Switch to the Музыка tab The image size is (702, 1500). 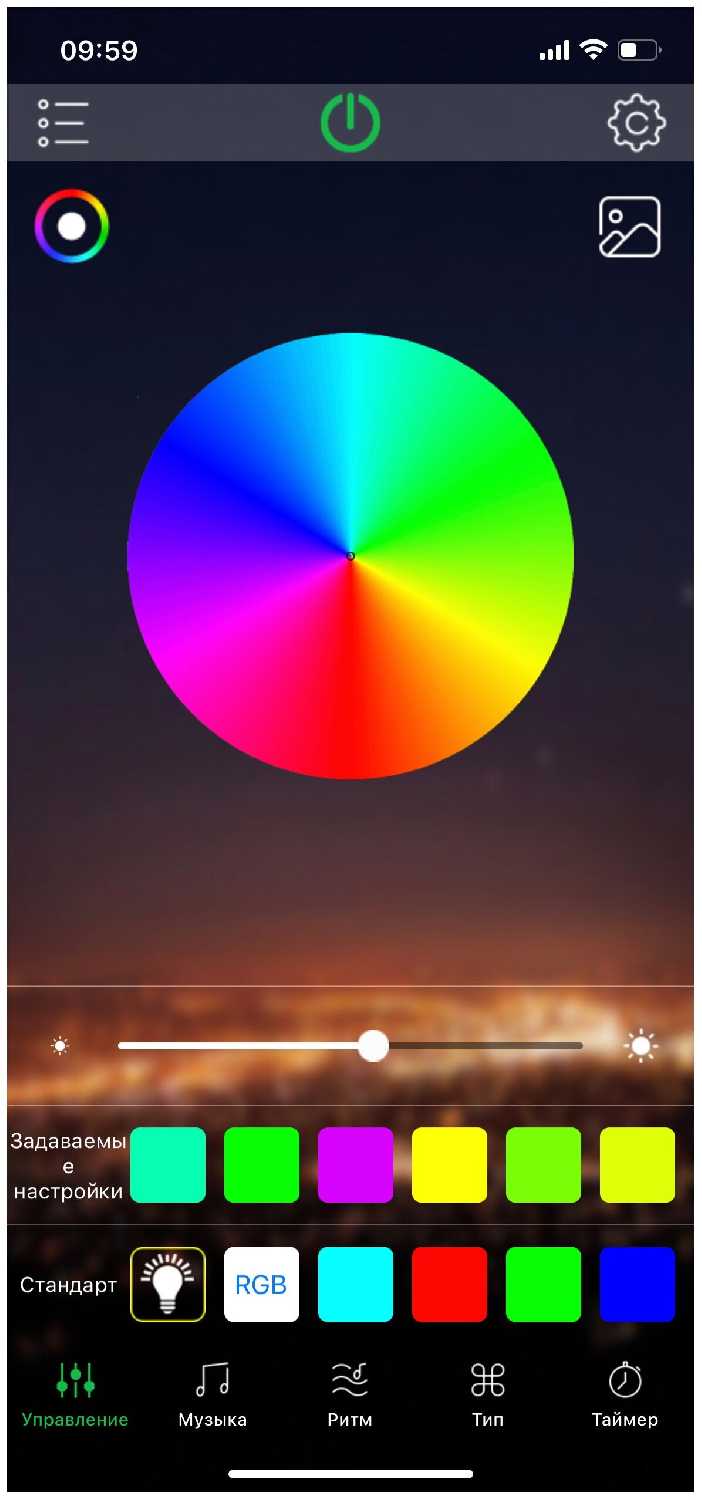click(212, 1395)
